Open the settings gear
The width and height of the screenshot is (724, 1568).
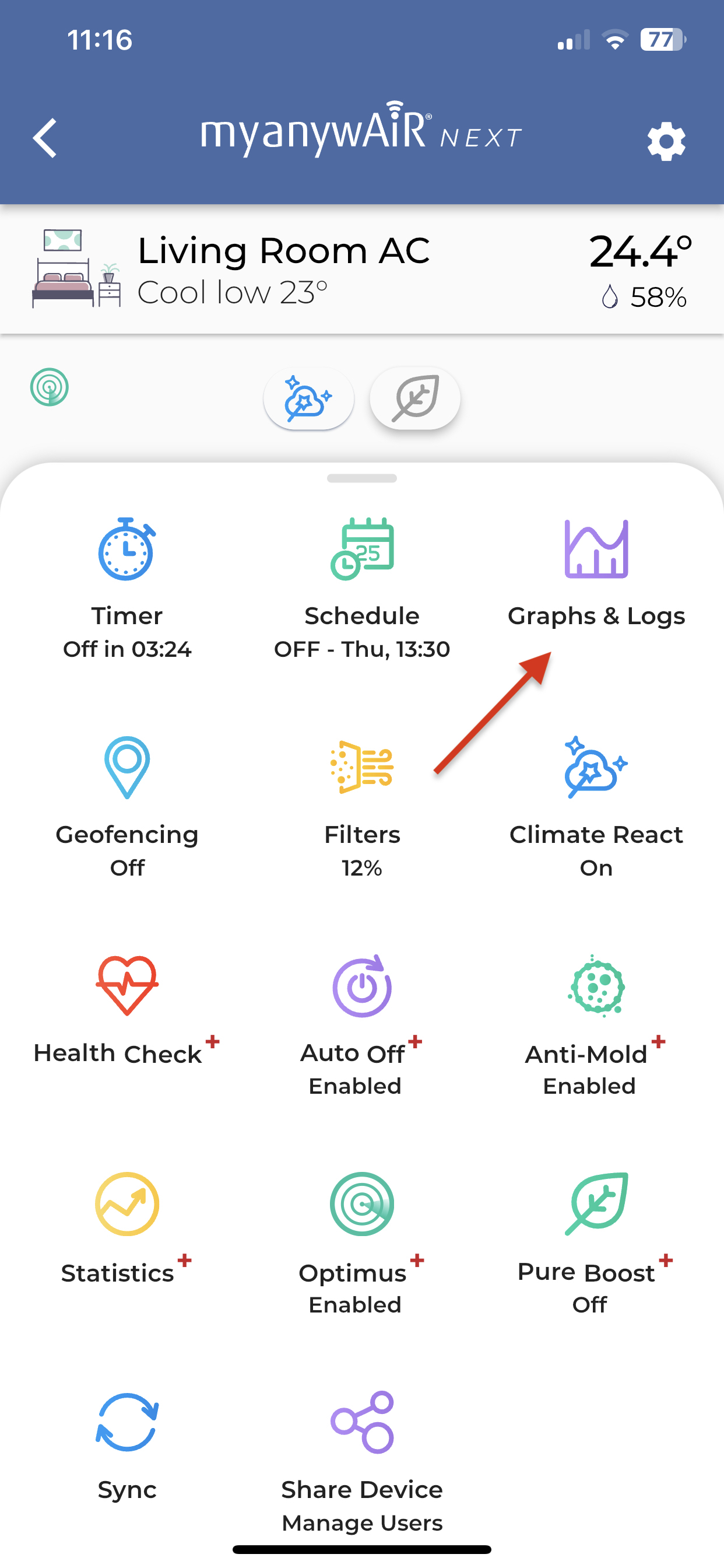[666, 141]
